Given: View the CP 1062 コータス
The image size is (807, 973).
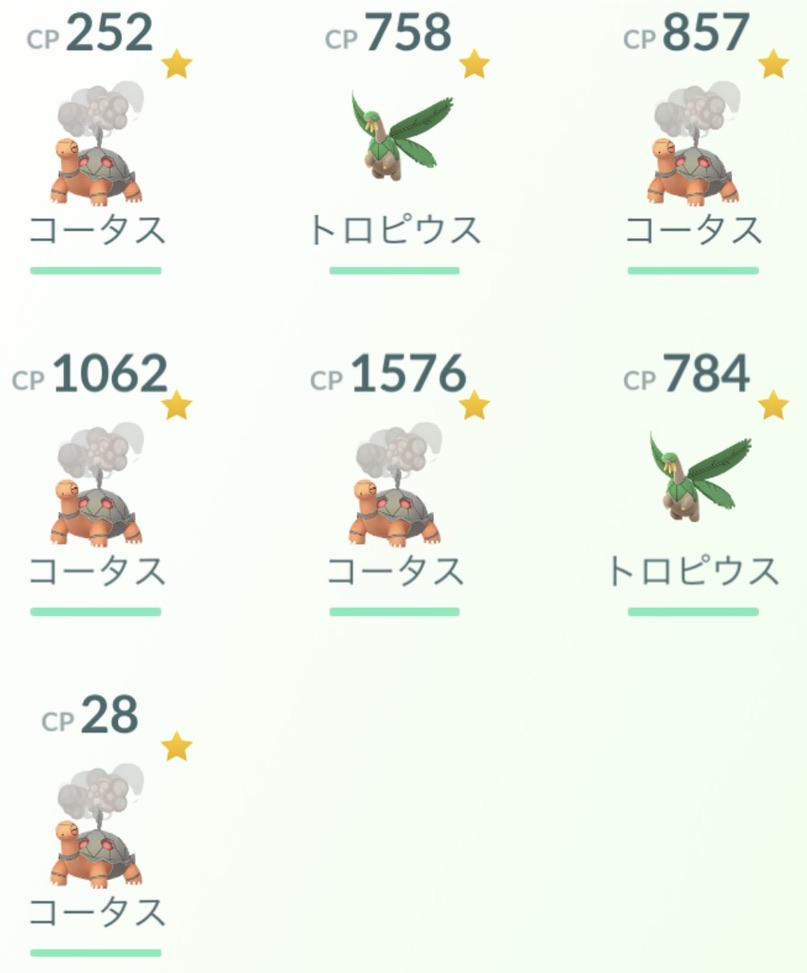Looking at the screenshot, I should [x=96, y=490].
